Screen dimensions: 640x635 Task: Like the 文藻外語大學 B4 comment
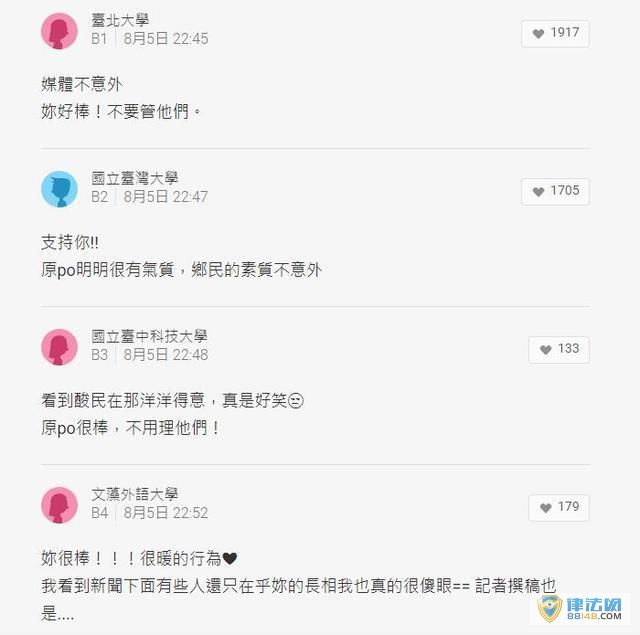click(558, 507)
